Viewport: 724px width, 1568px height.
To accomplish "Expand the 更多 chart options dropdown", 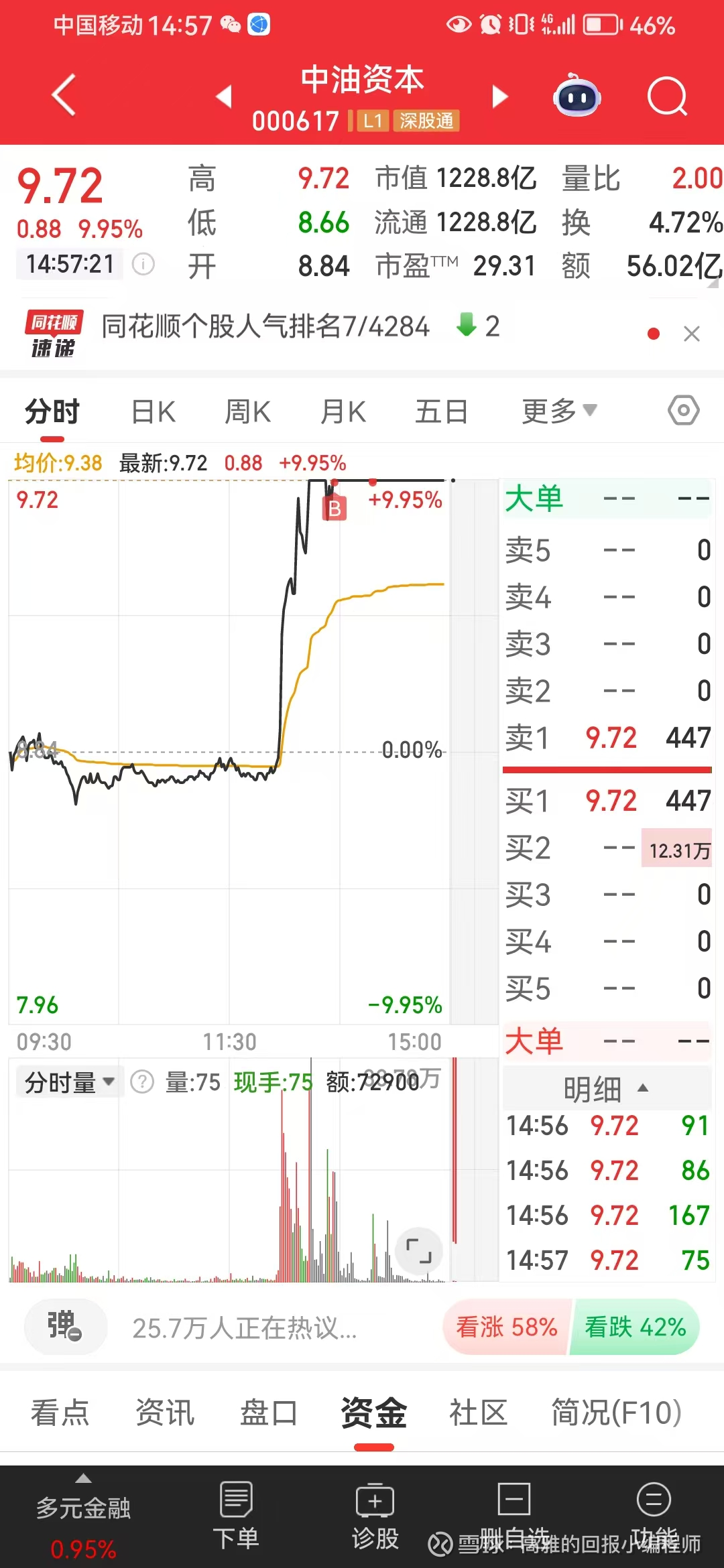I will (559, 411).
